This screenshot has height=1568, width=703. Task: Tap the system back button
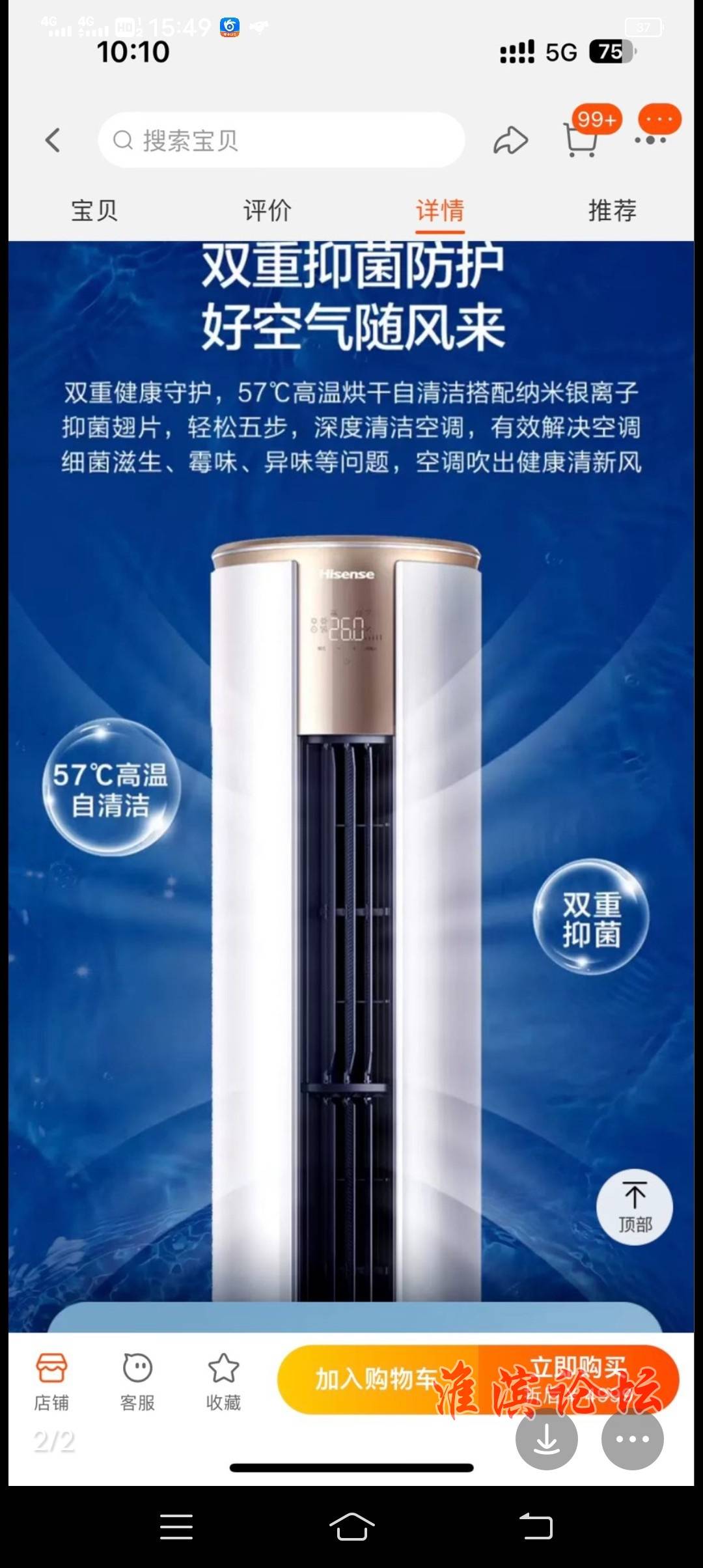(x=536, y=1526)
